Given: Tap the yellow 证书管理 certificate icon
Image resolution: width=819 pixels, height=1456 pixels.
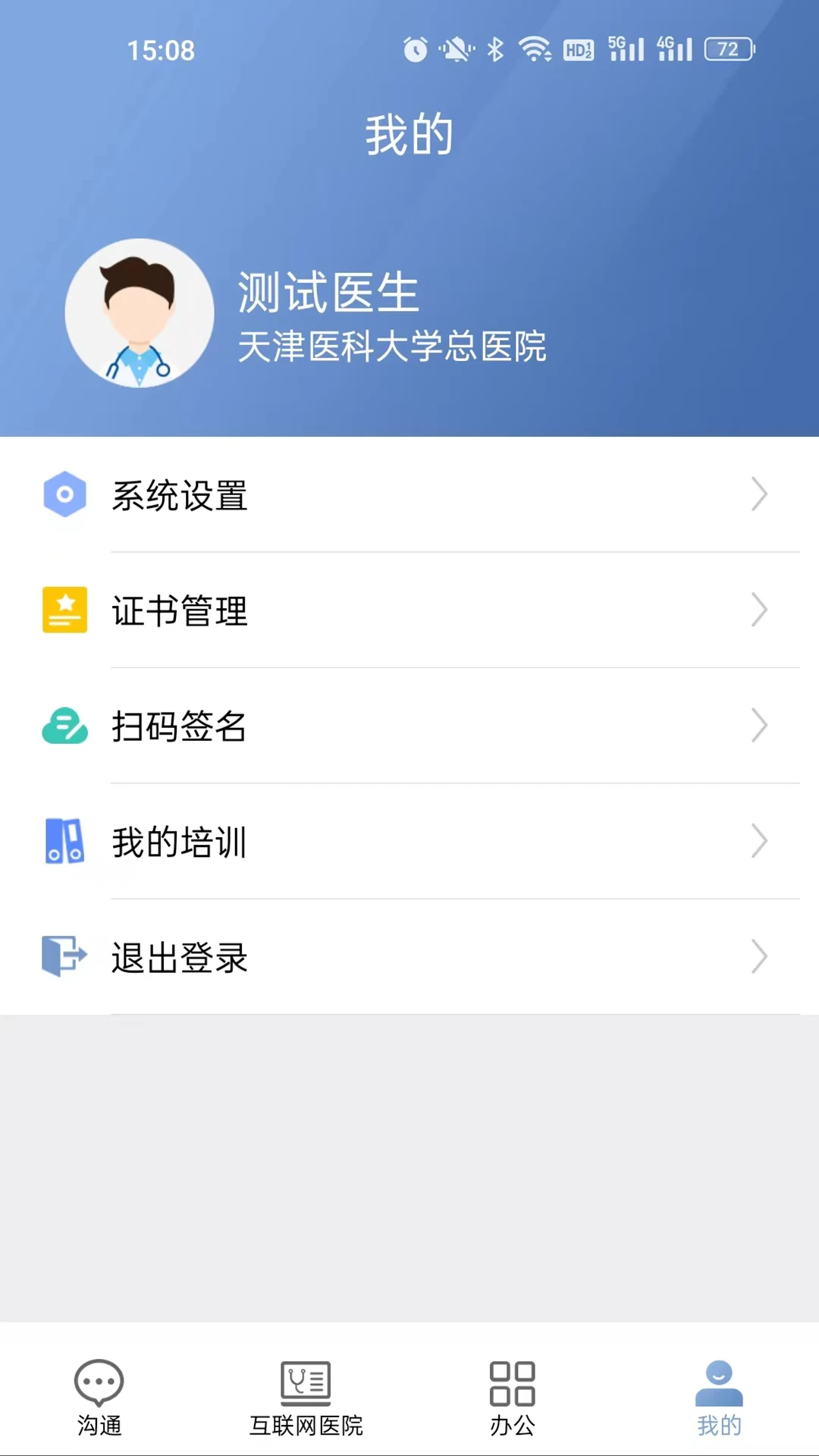Looking at the screenshot, I should click(64, 610).
